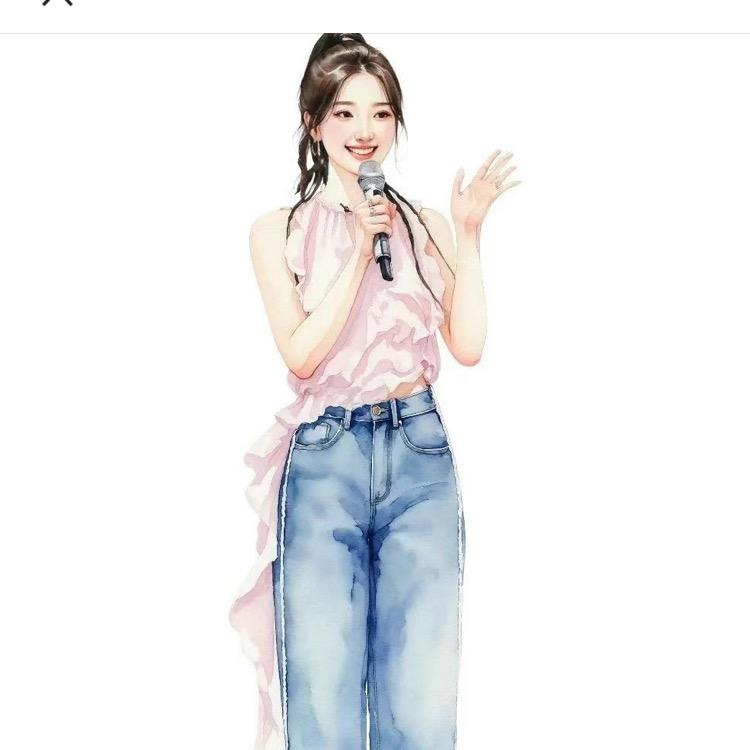Screen dimensions: 750x750
Task: Close the image viewer with the X
Action: 57,2
